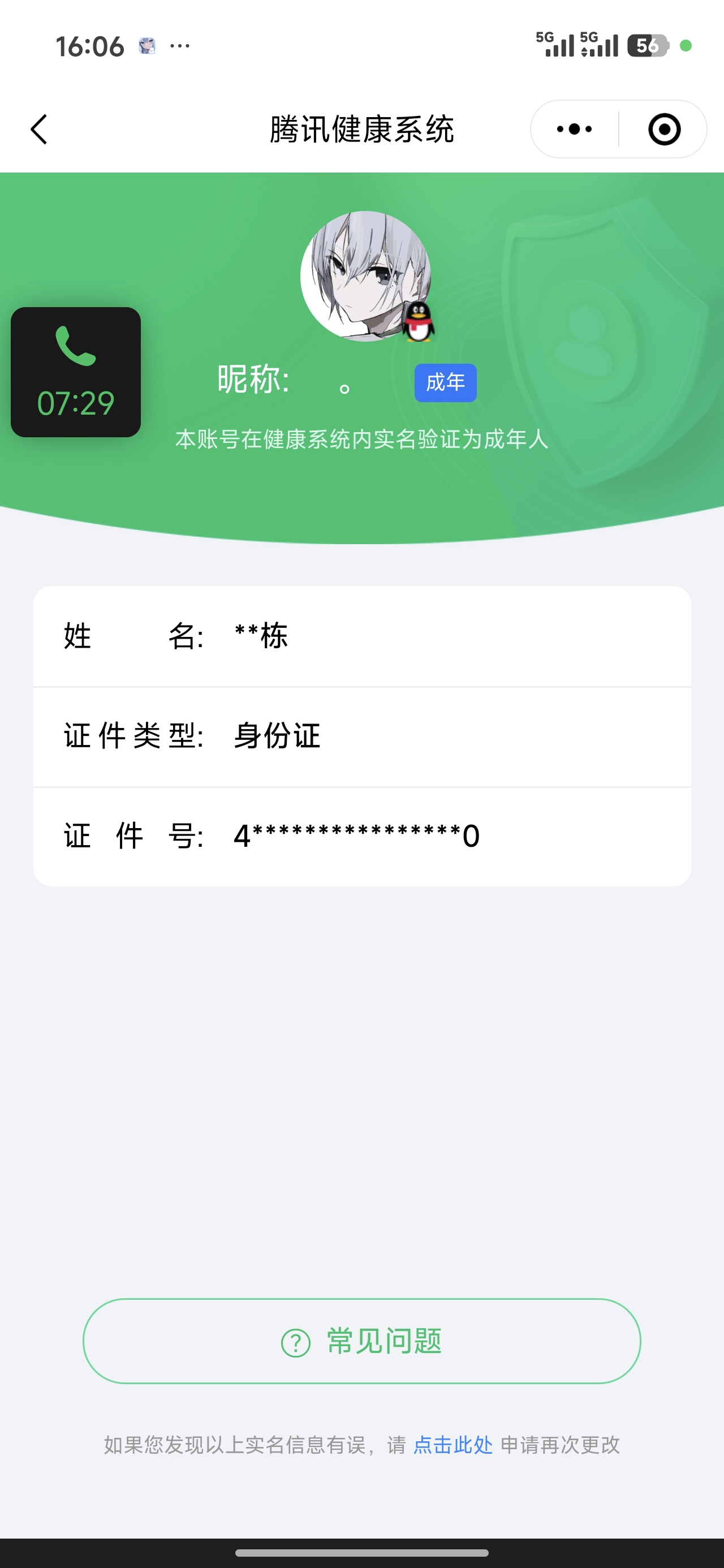The height and width of the screenshot is (1568, 724).
Task: Open the 常见问题 FAQ button
Action: click(361, 1341)
